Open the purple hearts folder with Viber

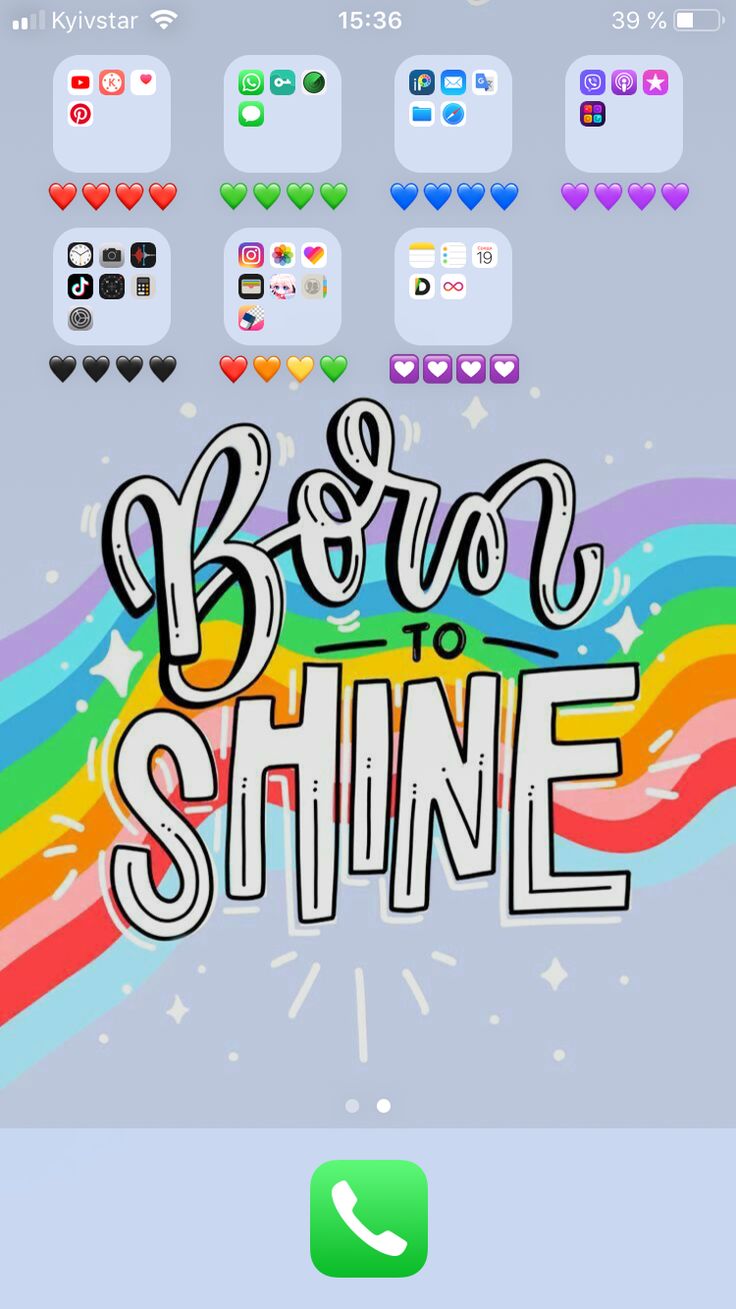(x=624, y=114)
